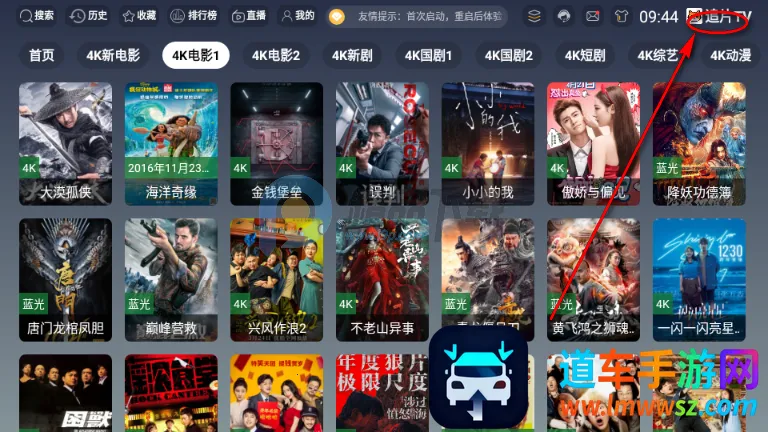This screenshot has width=768, height=432.
Task: Switch to the 4K综艺 tab
Action: (658, 55)
